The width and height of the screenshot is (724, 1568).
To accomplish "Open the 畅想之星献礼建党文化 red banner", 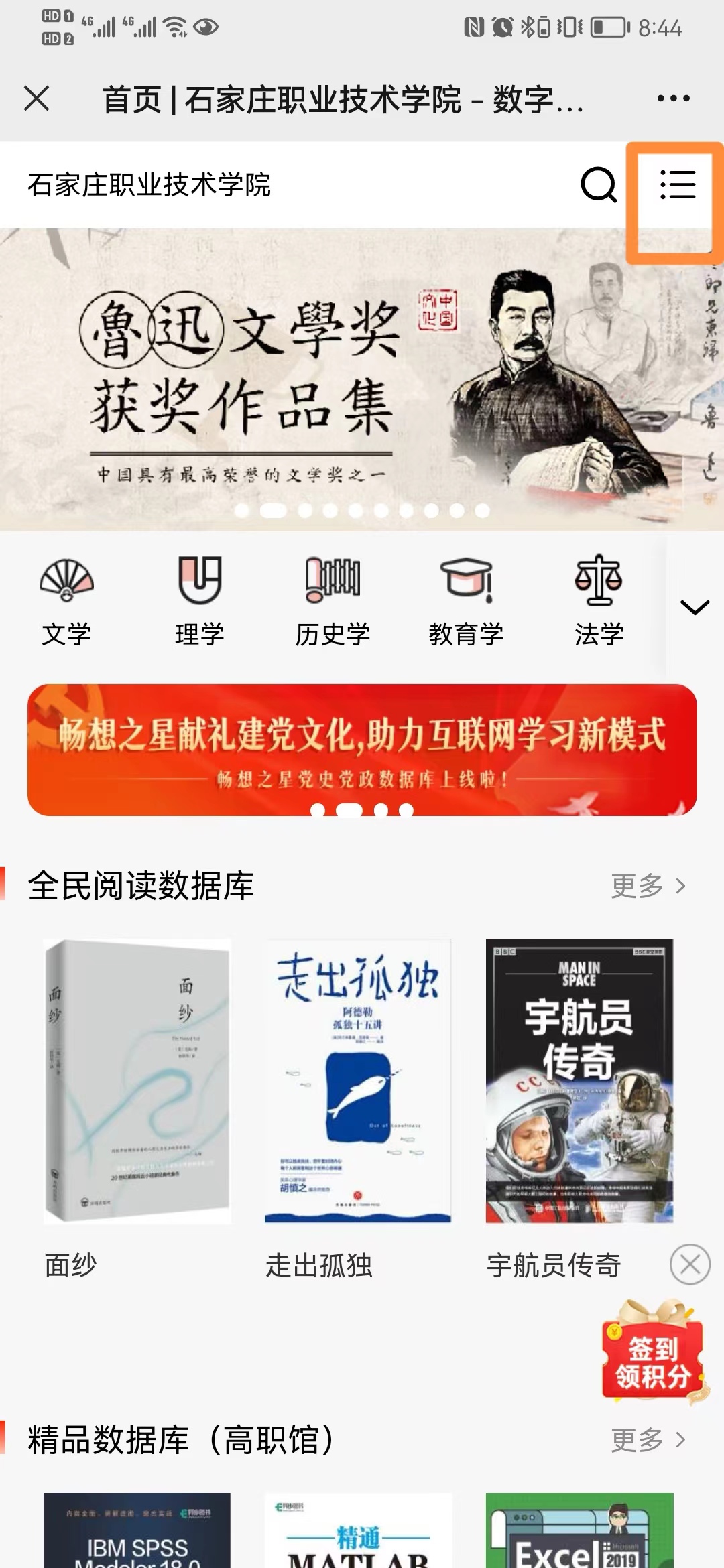I will click(x=362, y=749).
